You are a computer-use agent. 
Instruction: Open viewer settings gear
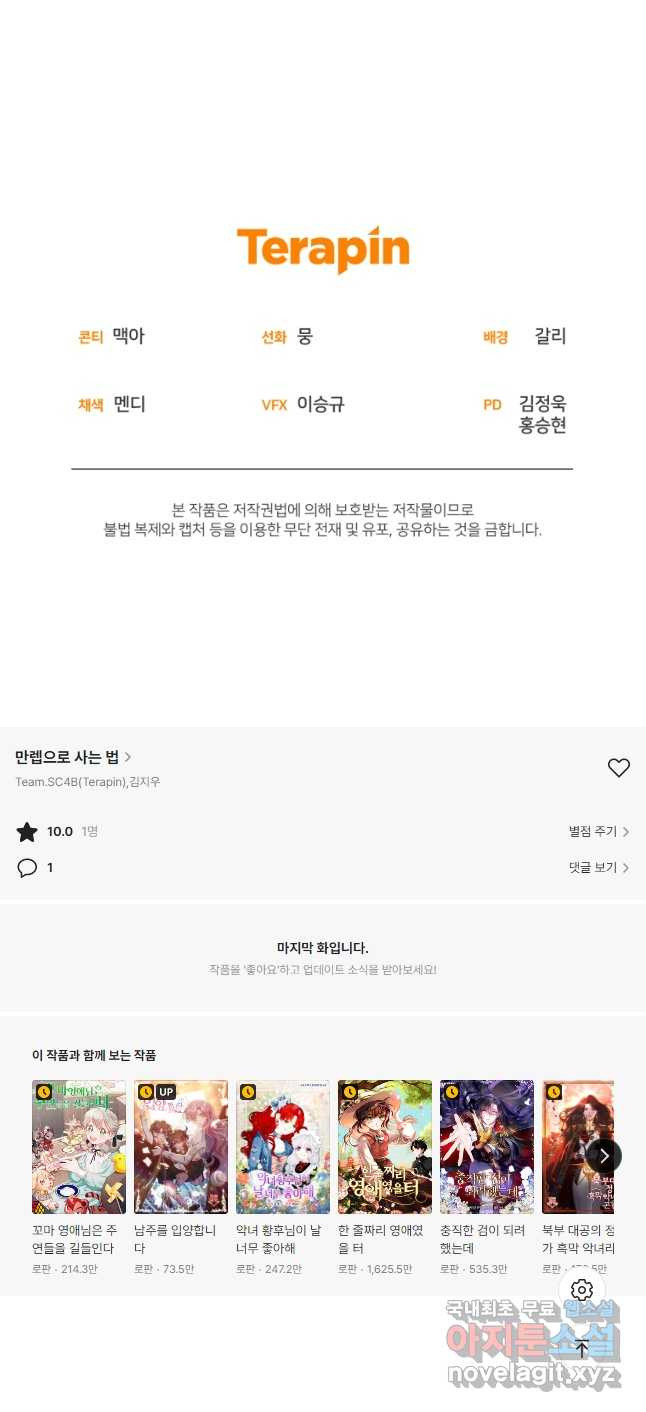click(582, 1290)
